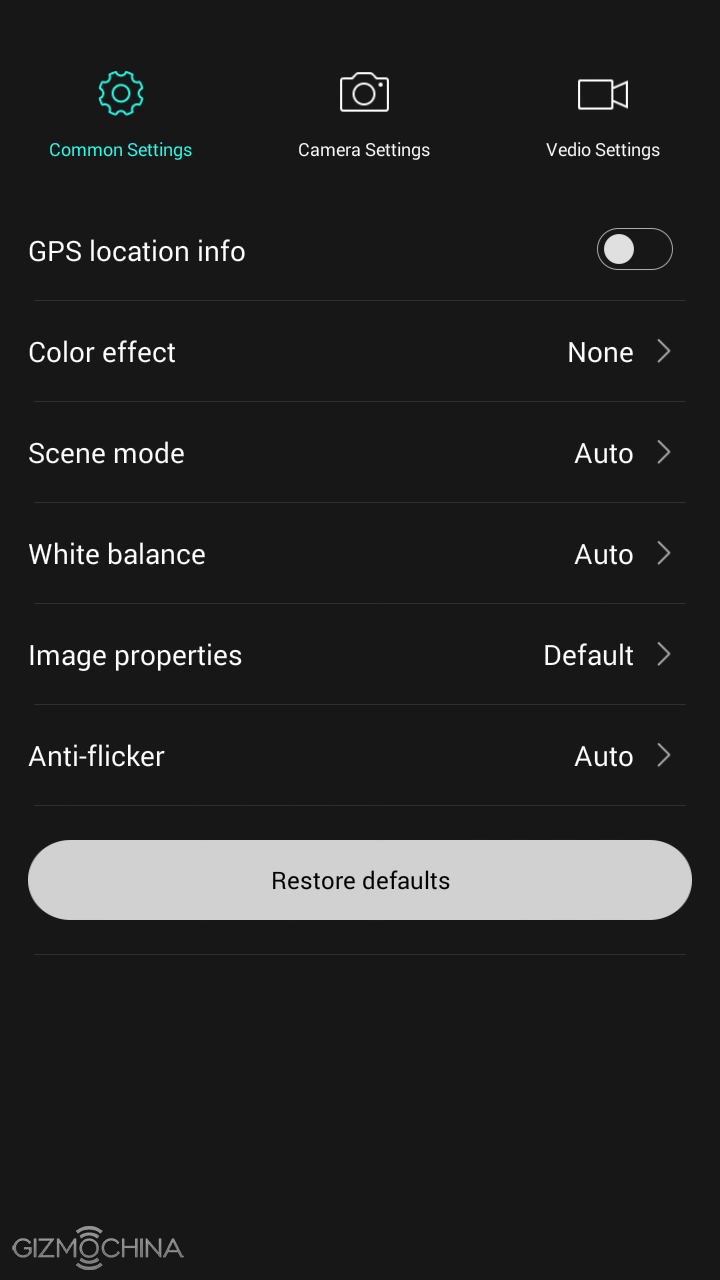Switch to the Camera Settings tab
The height and width of the screenshot is (1280, 720).
pyautogui.click(x=364, y=115)
